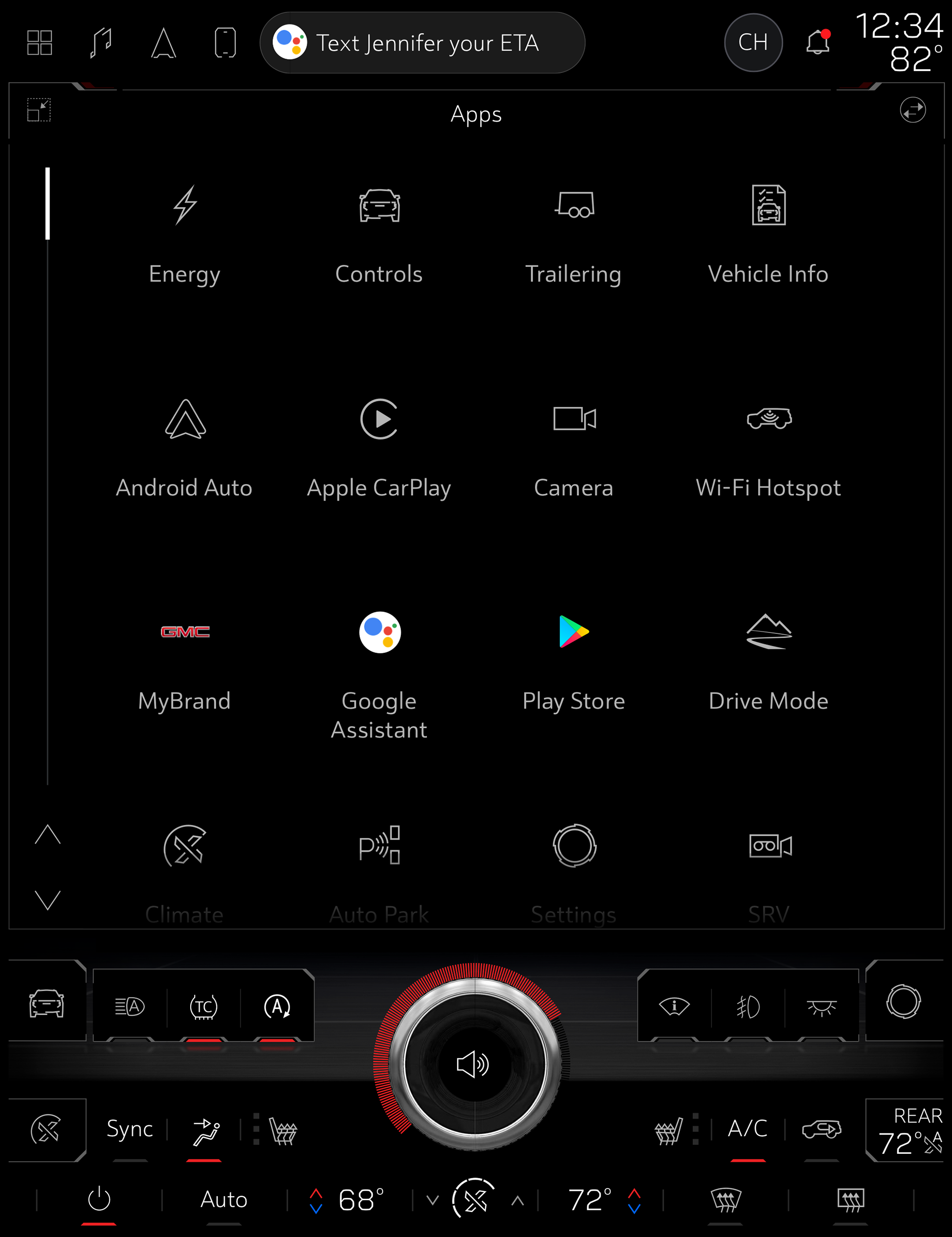Open the CH user profile

pyautogui.click(x=753, y=42)
